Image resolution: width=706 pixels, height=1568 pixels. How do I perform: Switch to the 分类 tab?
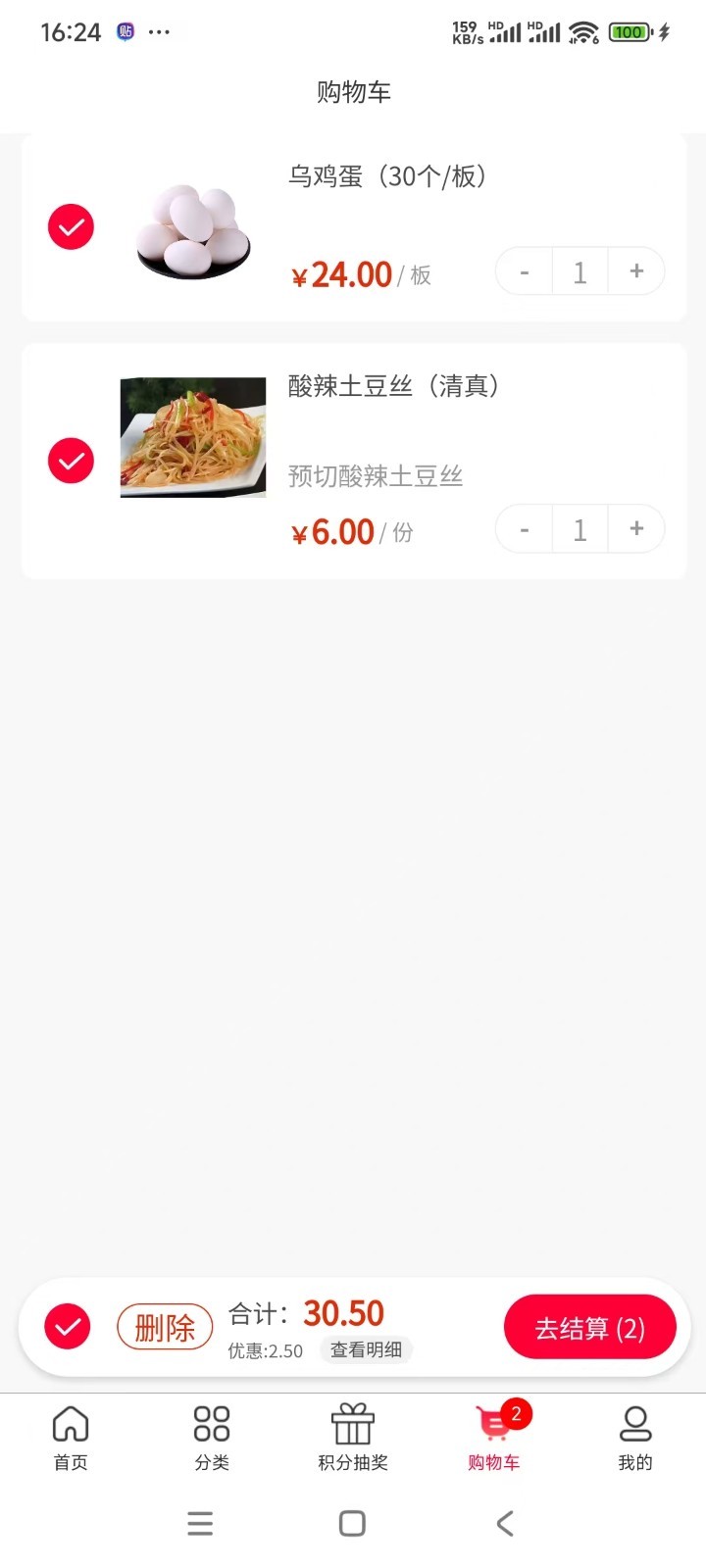click(212, 1437)
